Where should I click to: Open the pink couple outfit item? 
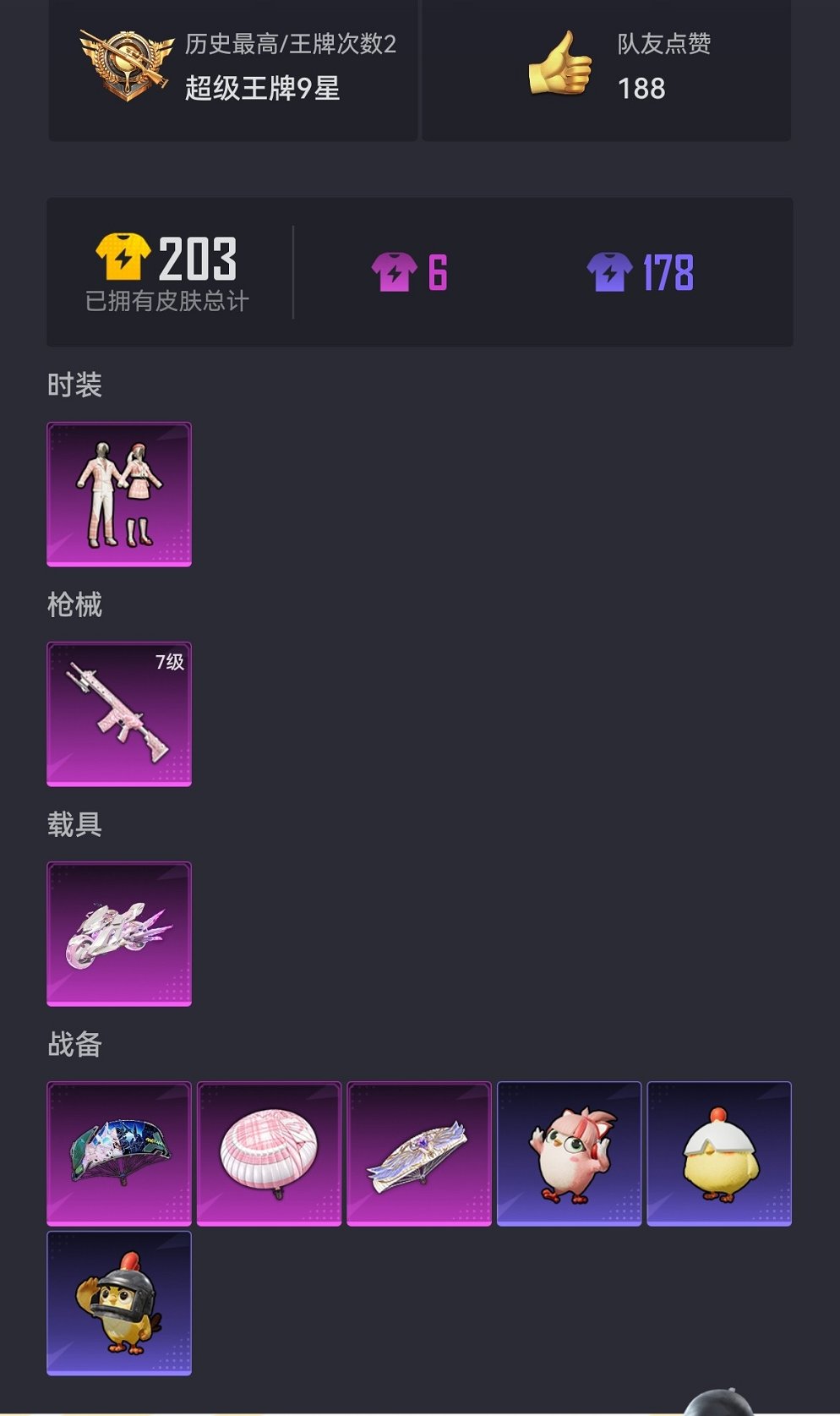point(119,495)
